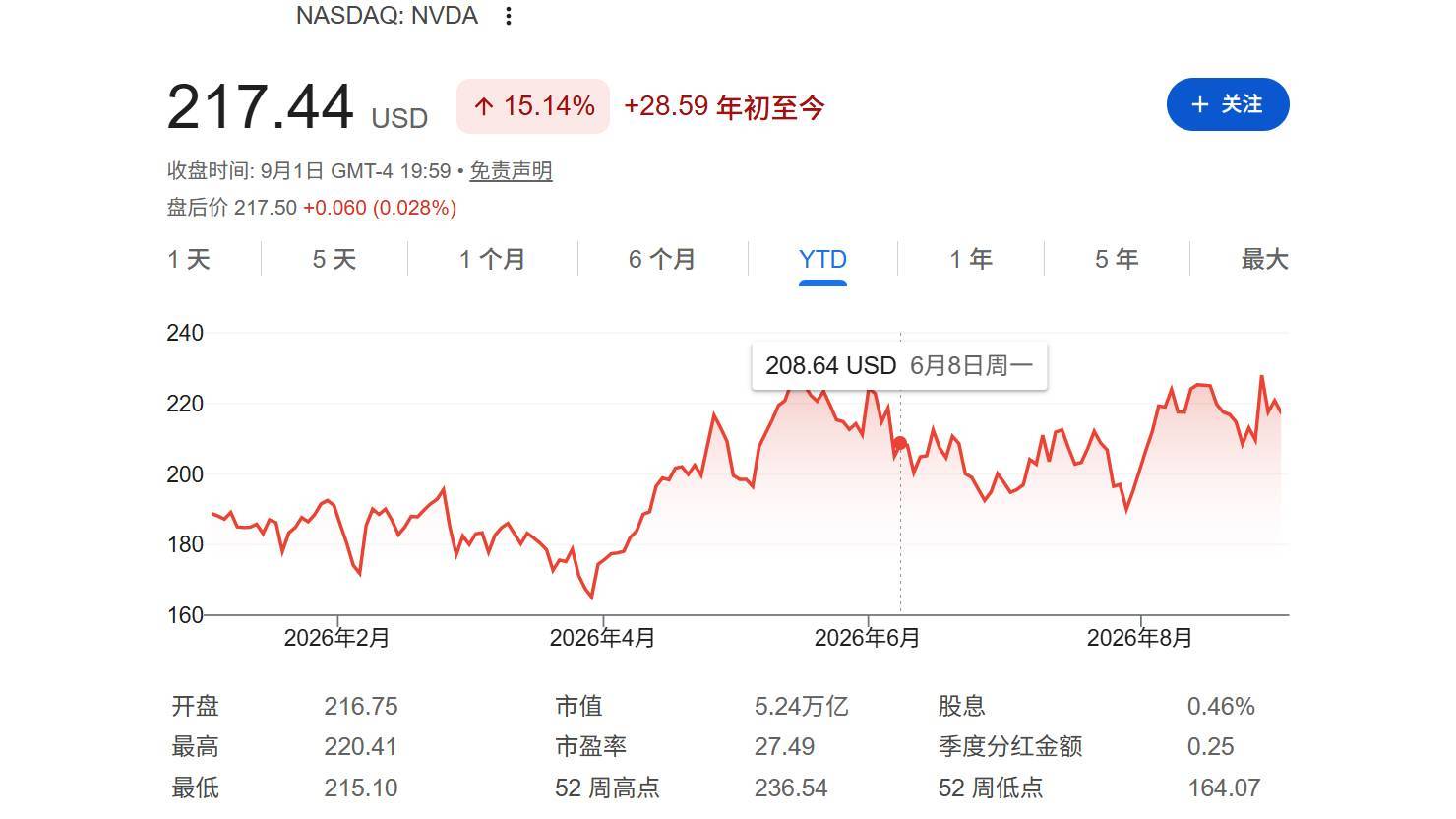Screen dimensions: 1456x819
Task: Show the 1 个月 chart
Action: 492,260
